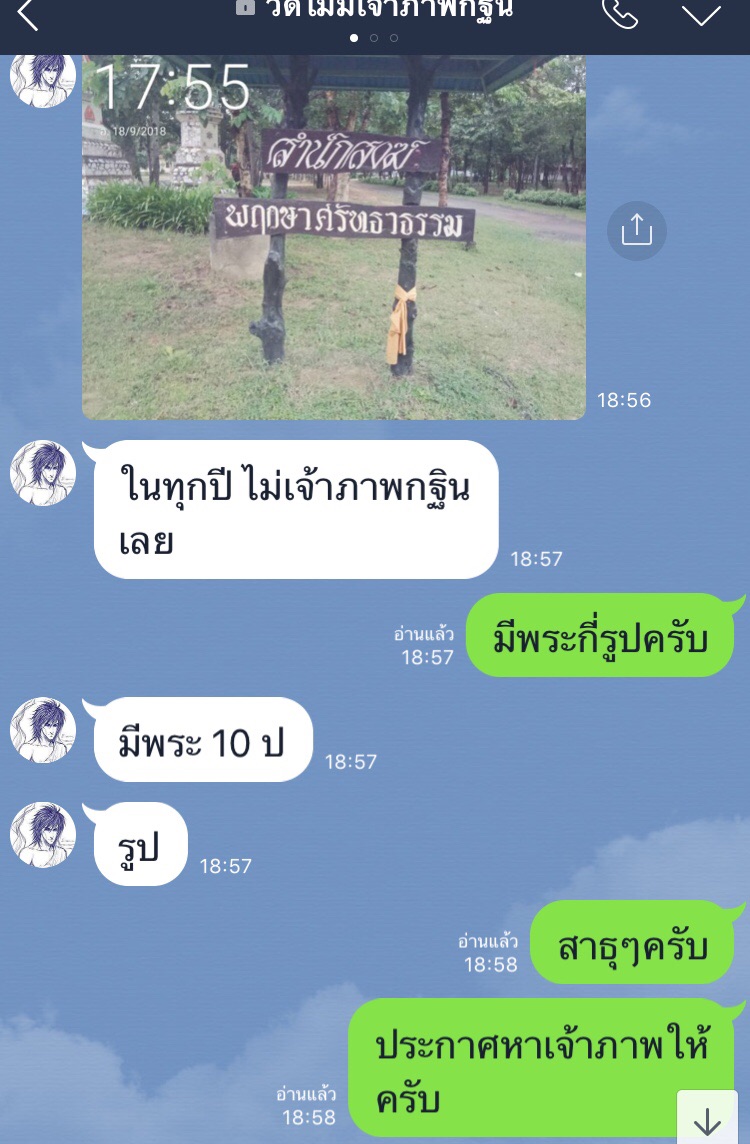Share the received sign photo
This screenshot has height=1144, width=750.
[x=636, y=231]
